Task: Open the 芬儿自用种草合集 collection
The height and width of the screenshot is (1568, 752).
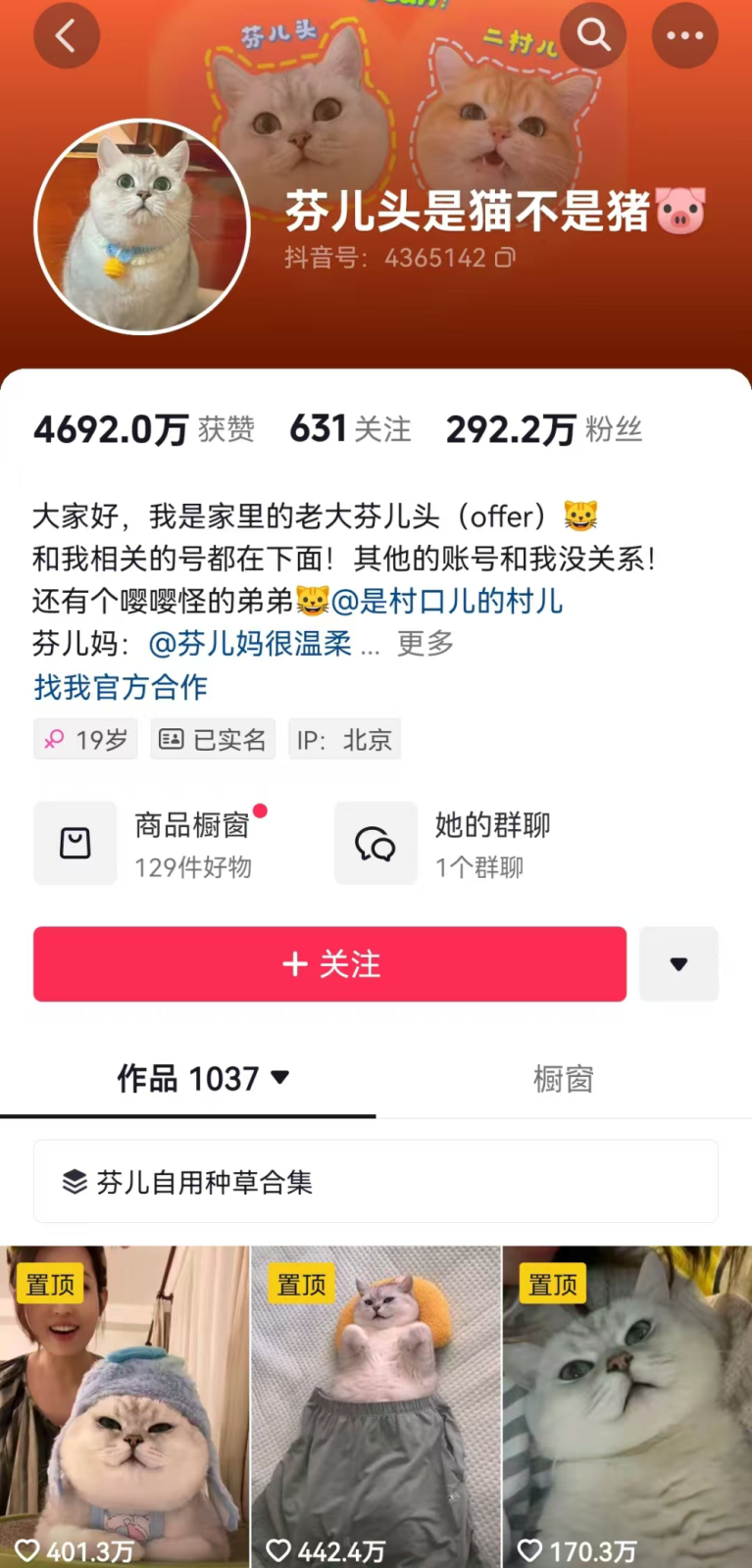Action: point(376,1182)
